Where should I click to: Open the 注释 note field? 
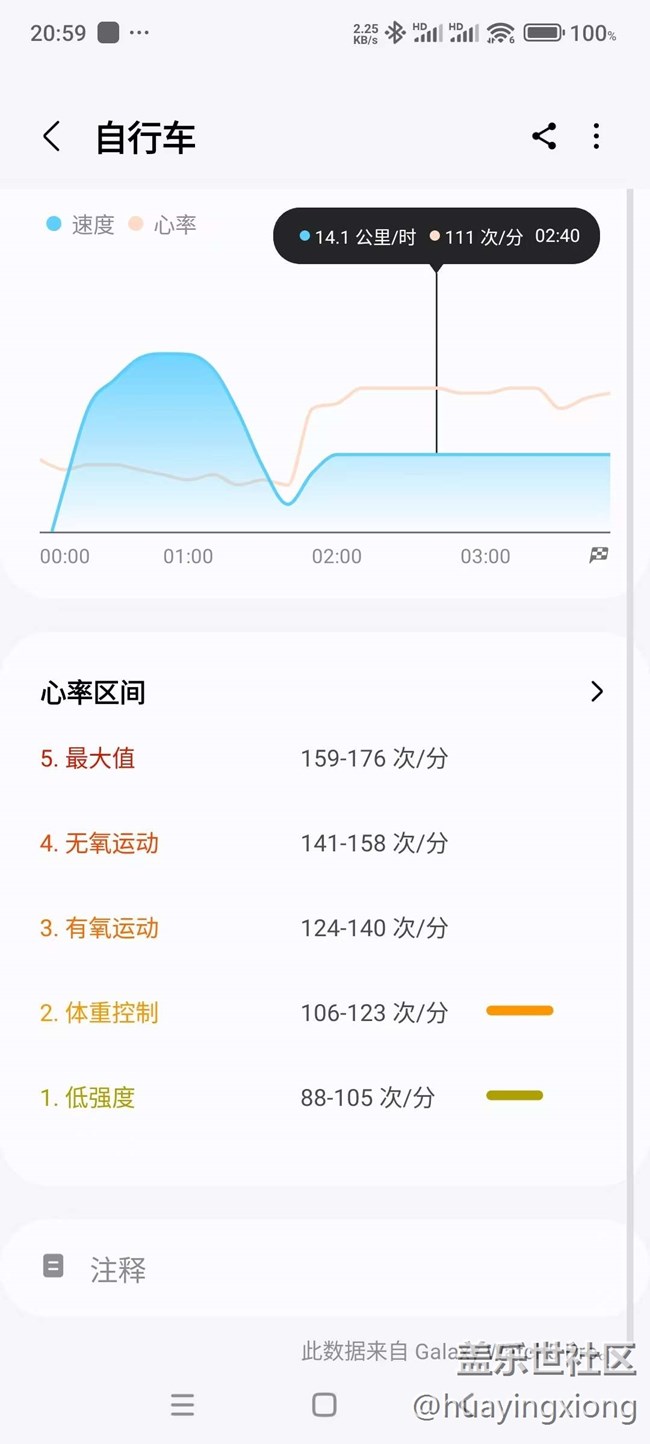(x=318, y=1269)
